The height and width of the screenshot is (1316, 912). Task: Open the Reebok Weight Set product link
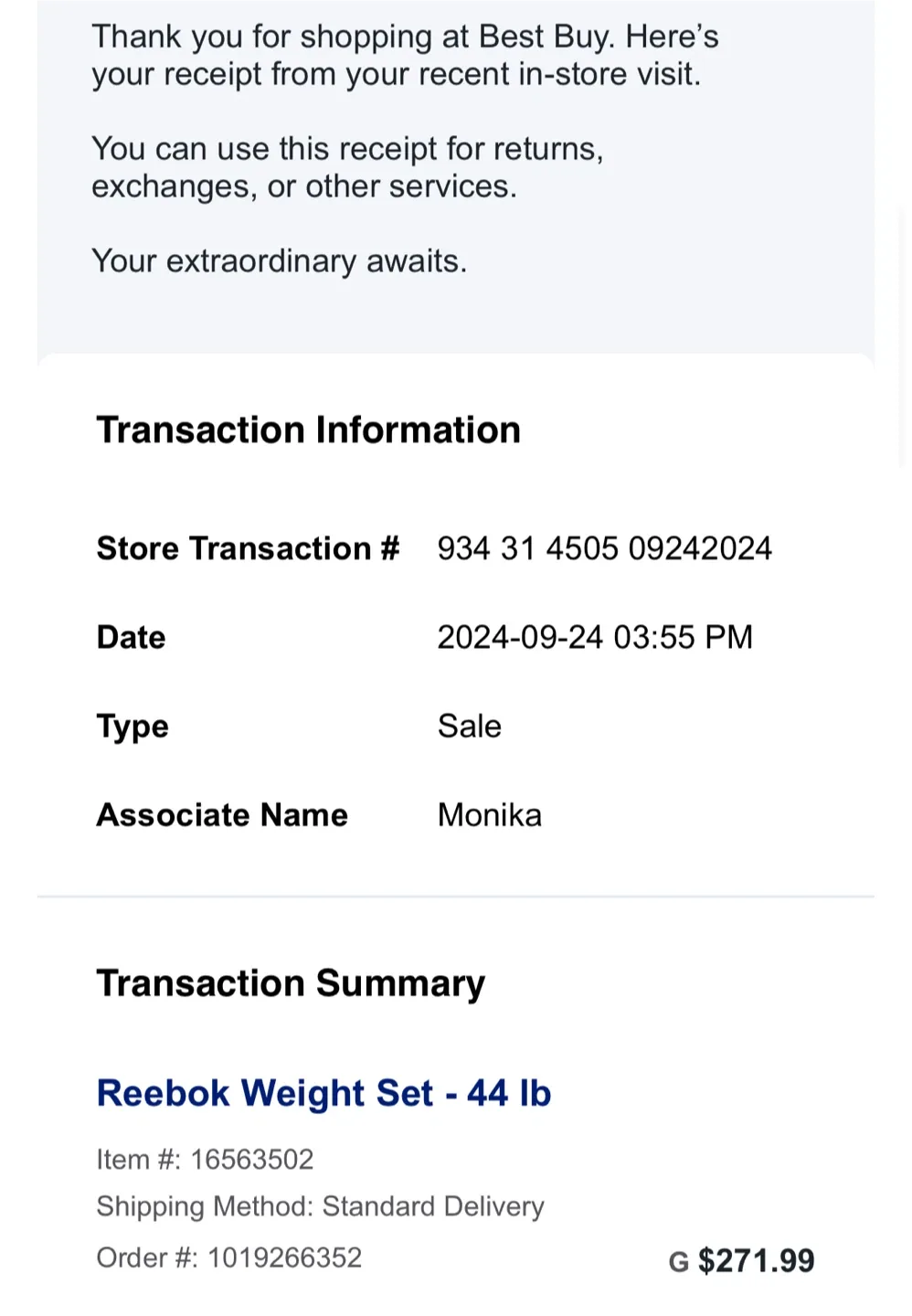[x=323, y=1093]
